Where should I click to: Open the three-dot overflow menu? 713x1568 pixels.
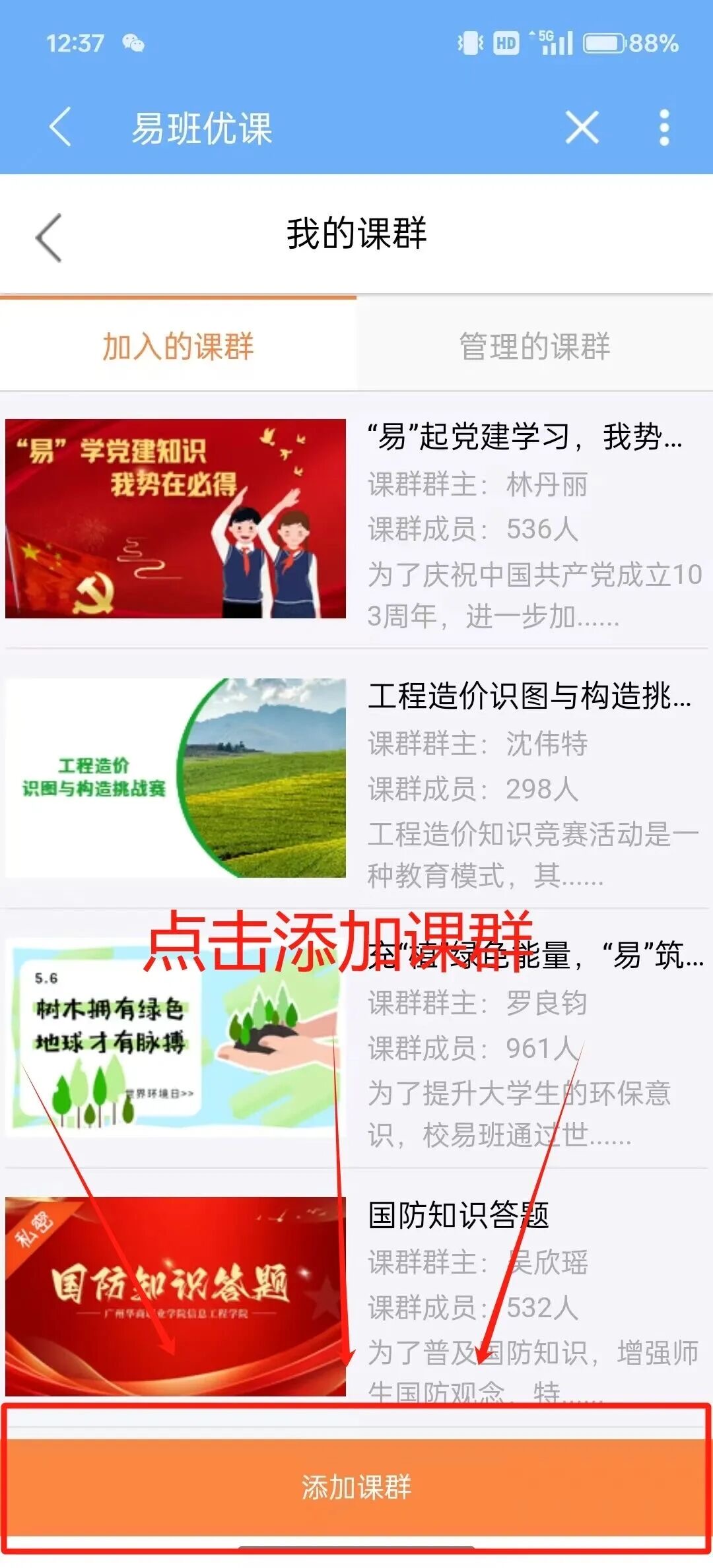click(x=664, y=127)
